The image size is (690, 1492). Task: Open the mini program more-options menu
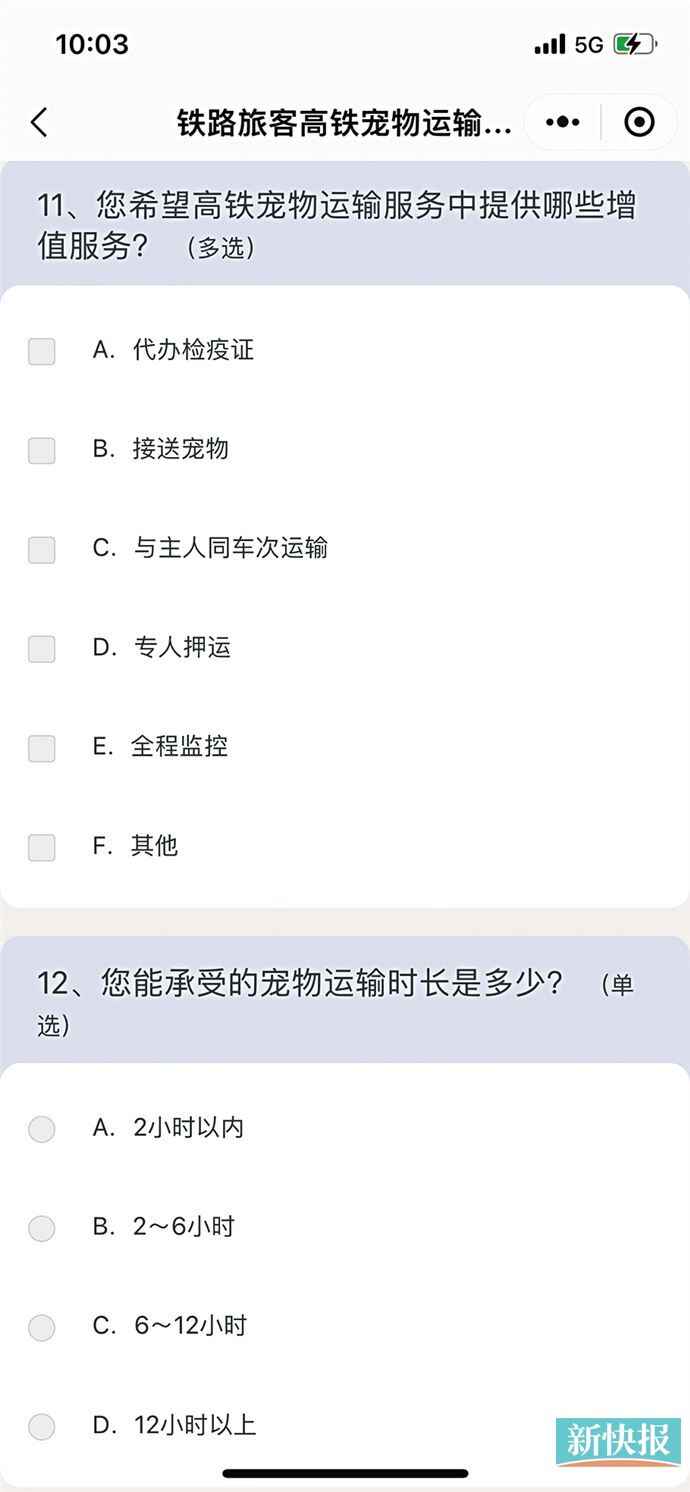pyautogui.click(x=562, y=122)
